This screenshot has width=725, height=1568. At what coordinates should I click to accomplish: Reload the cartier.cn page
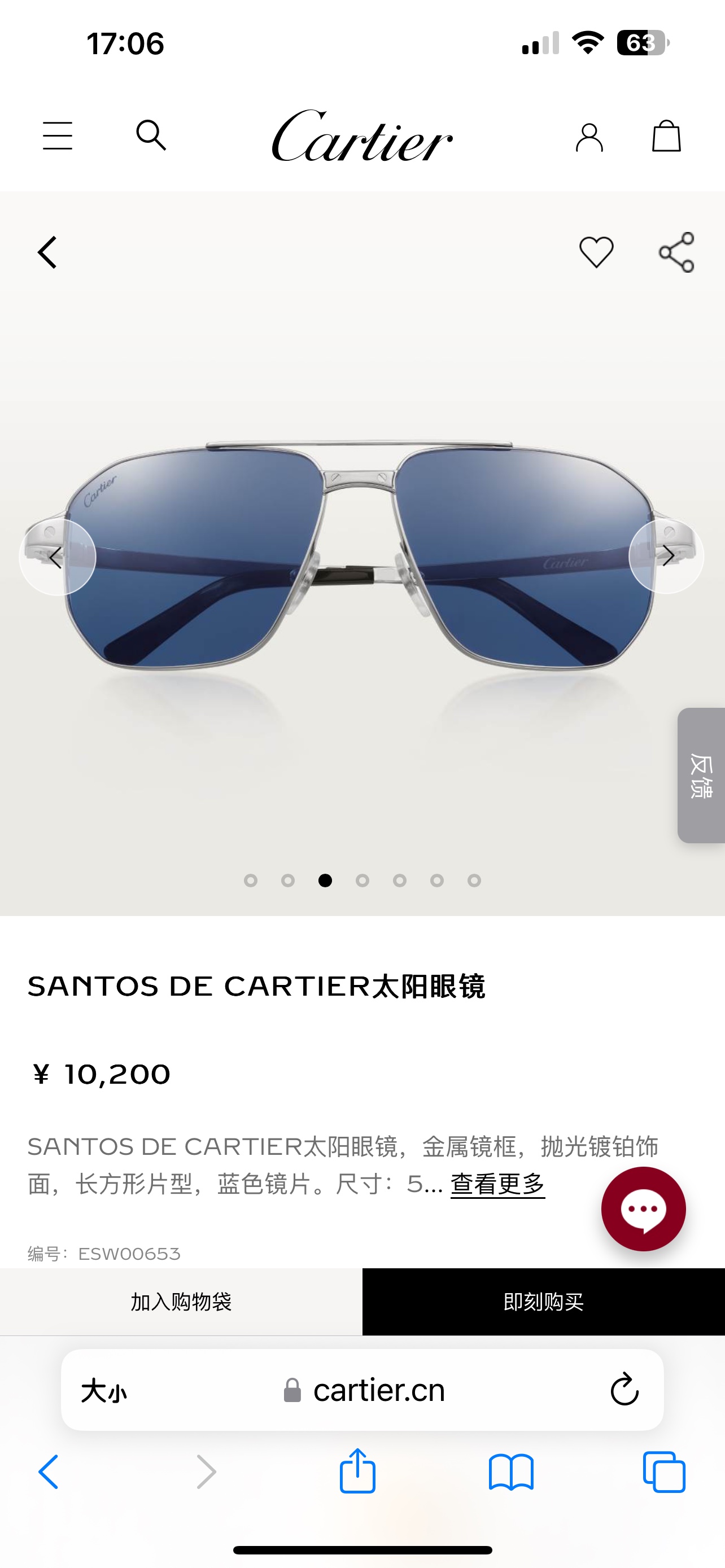pos(624,1390)
